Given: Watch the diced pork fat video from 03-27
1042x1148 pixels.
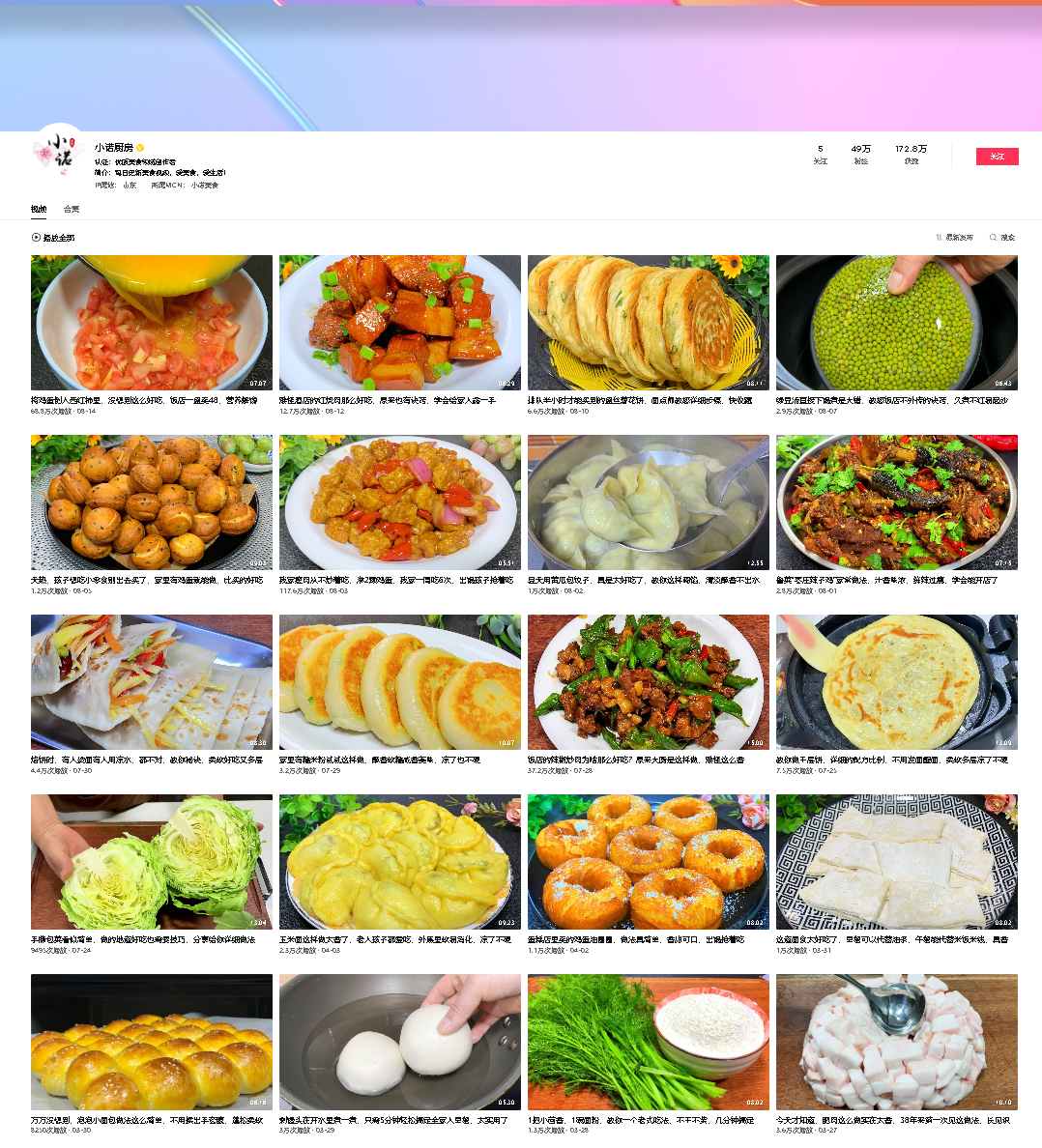Looking at the screenshot, I should click(897, 1042).
